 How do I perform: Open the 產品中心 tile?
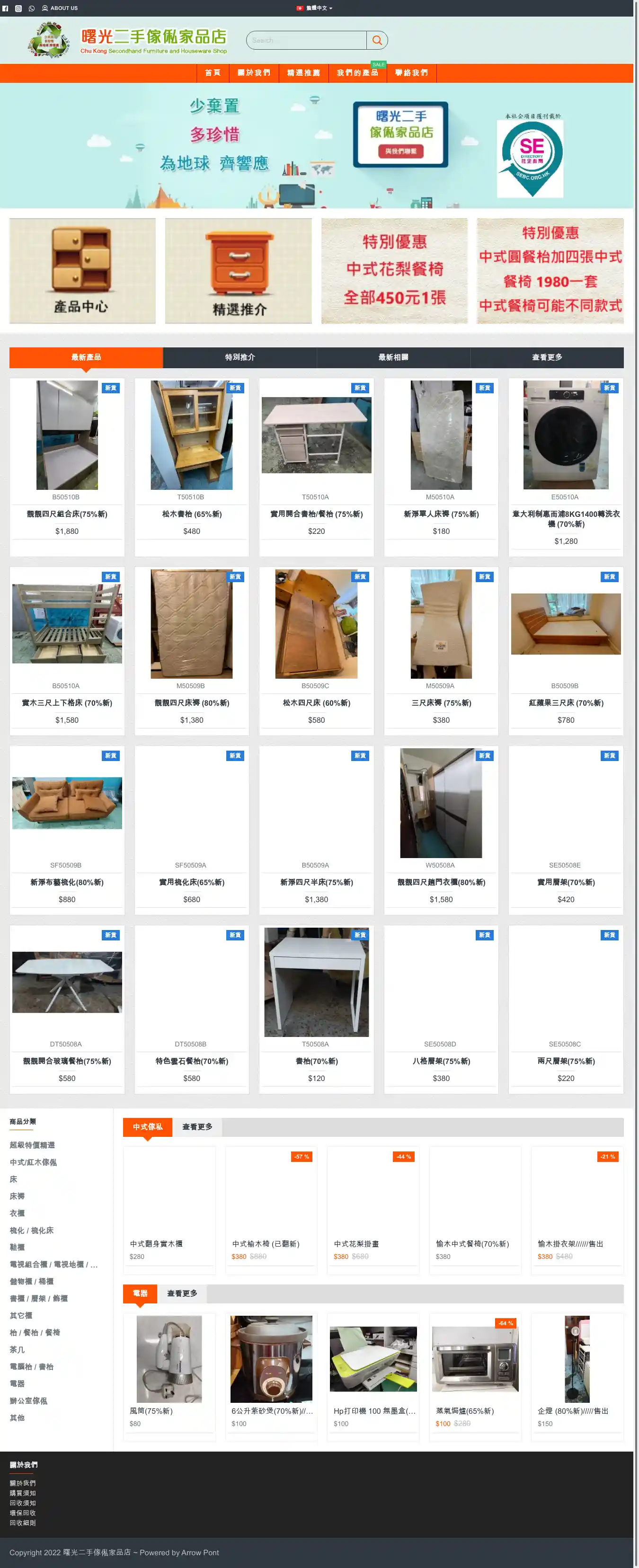(82, 270)
